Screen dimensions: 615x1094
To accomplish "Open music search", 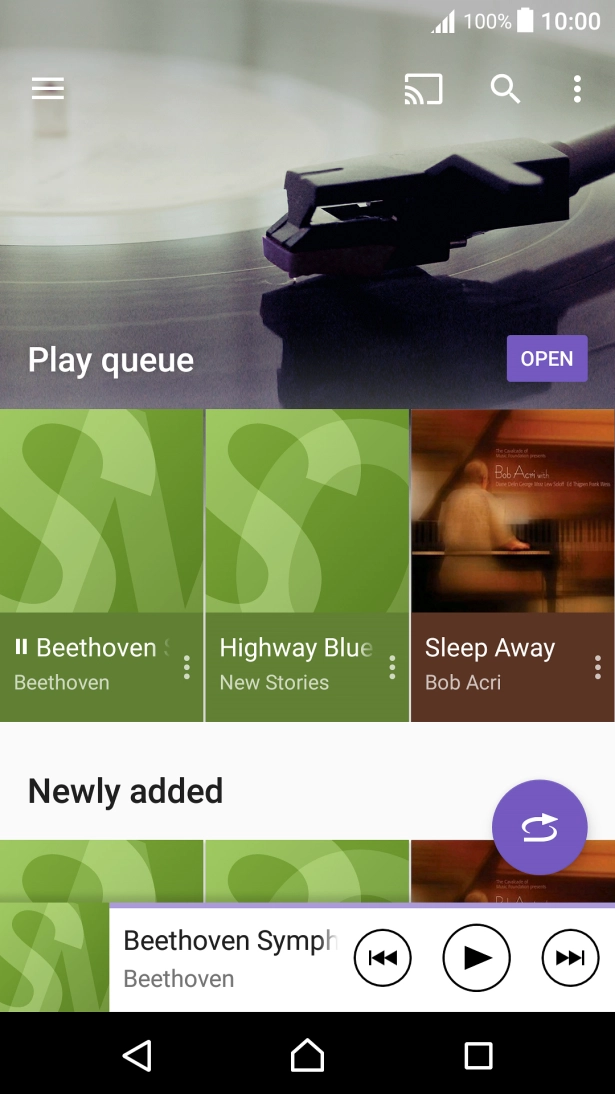I will pos(505,89).
